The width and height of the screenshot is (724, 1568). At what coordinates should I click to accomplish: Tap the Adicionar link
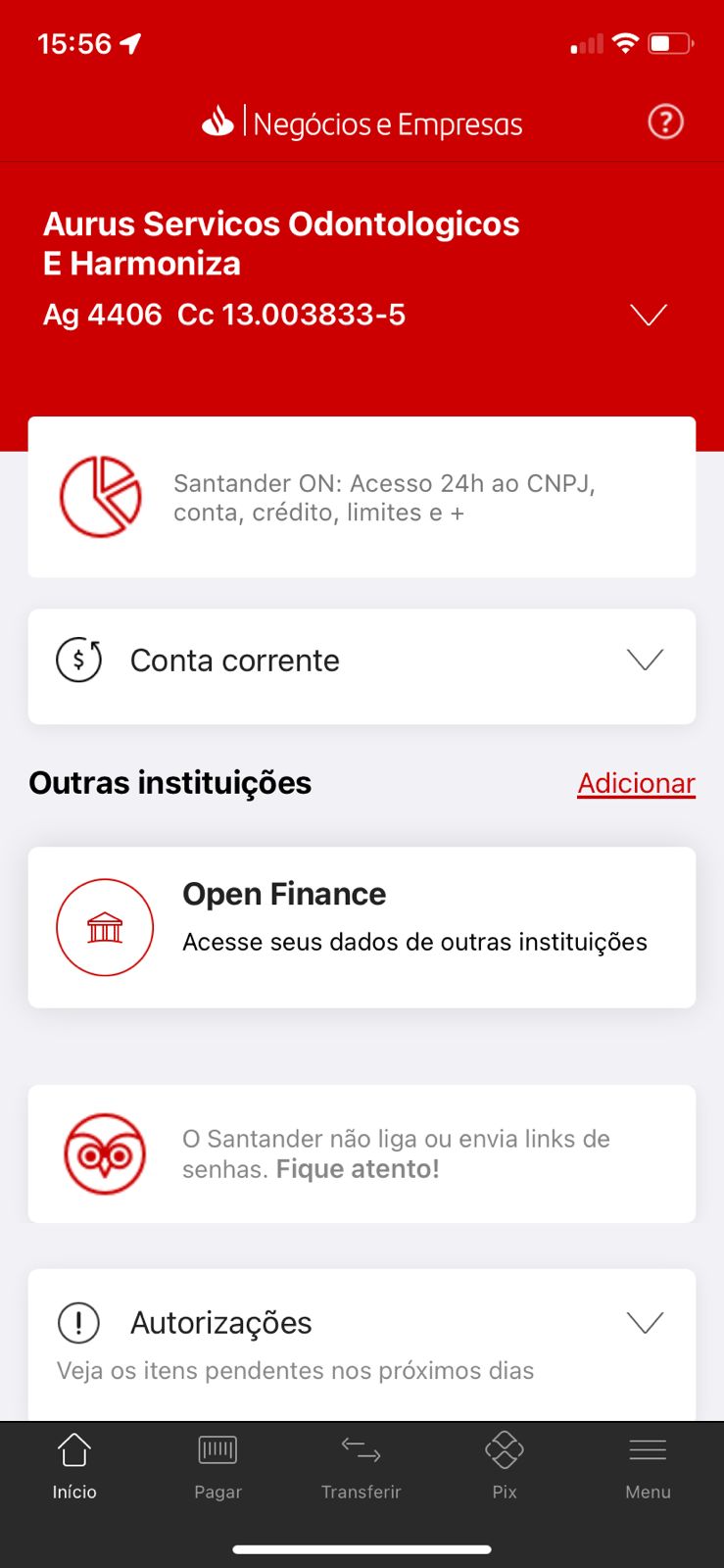636,783
